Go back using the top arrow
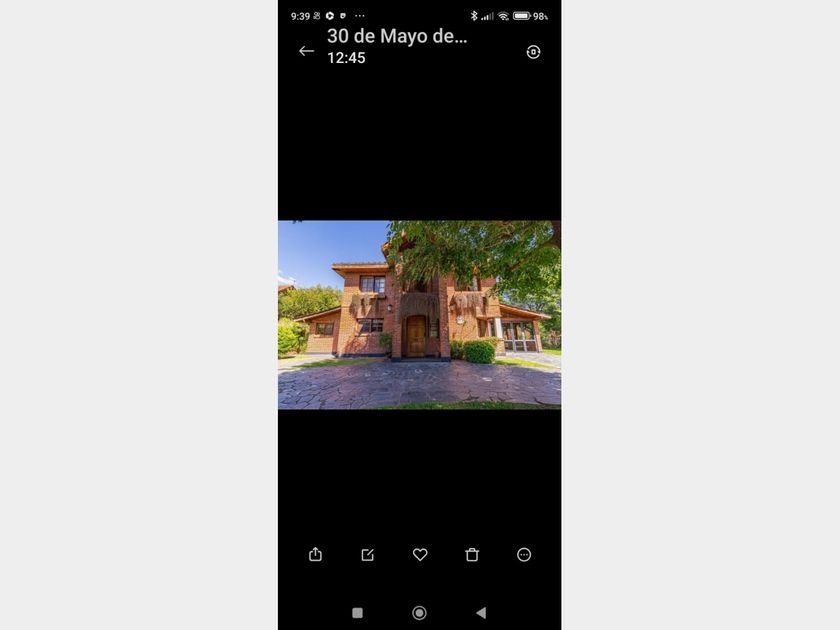 click(306, 51)
